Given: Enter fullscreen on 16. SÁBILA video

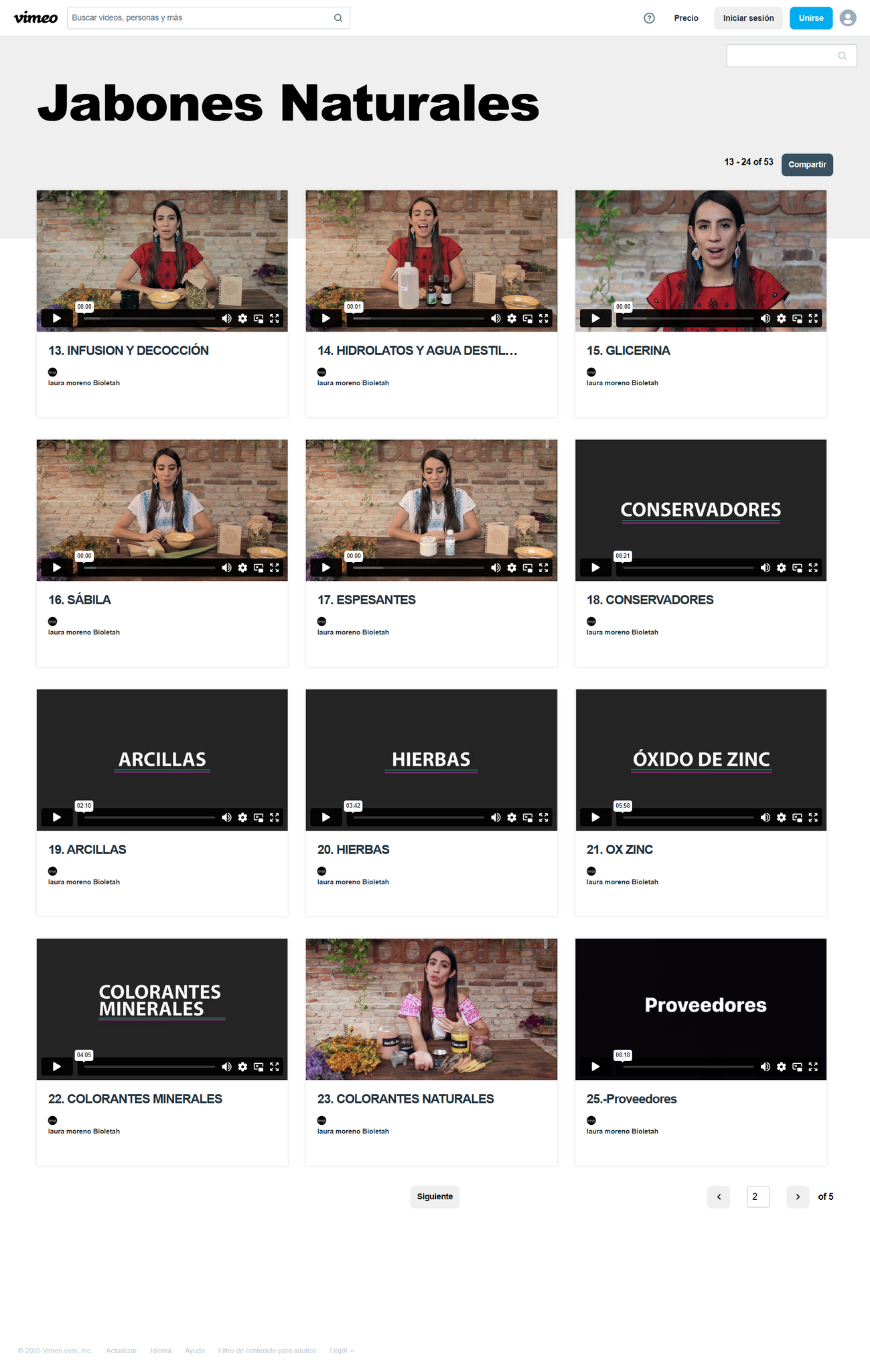Looking at the screenshot, I should coord(275,568).
